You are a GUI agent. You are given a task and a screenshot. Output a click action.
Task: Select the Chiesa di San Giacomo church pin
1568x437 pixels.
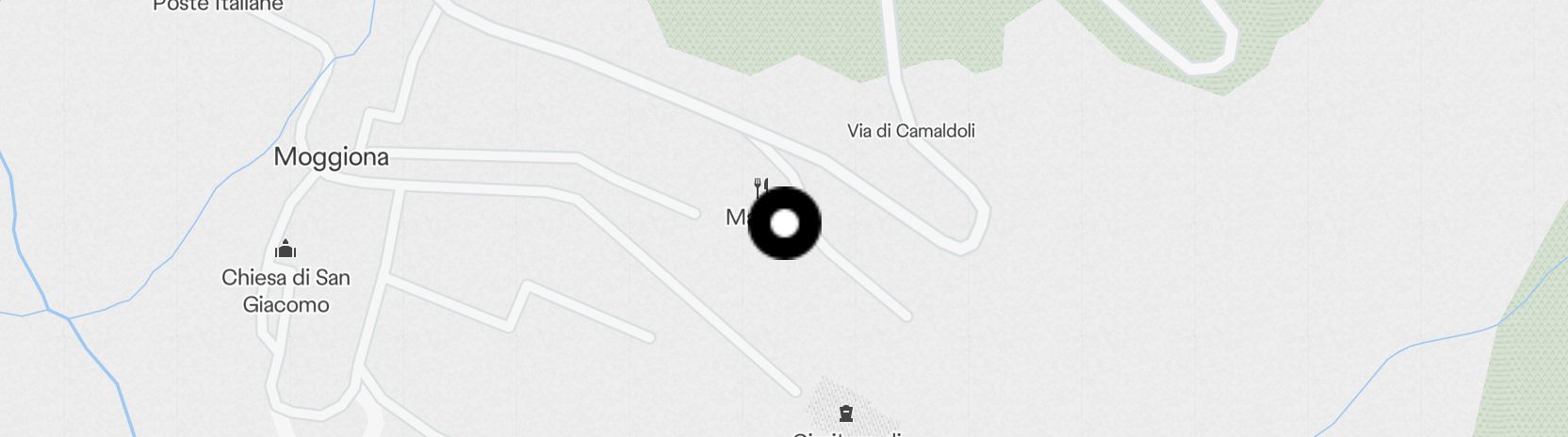point(286,250)
